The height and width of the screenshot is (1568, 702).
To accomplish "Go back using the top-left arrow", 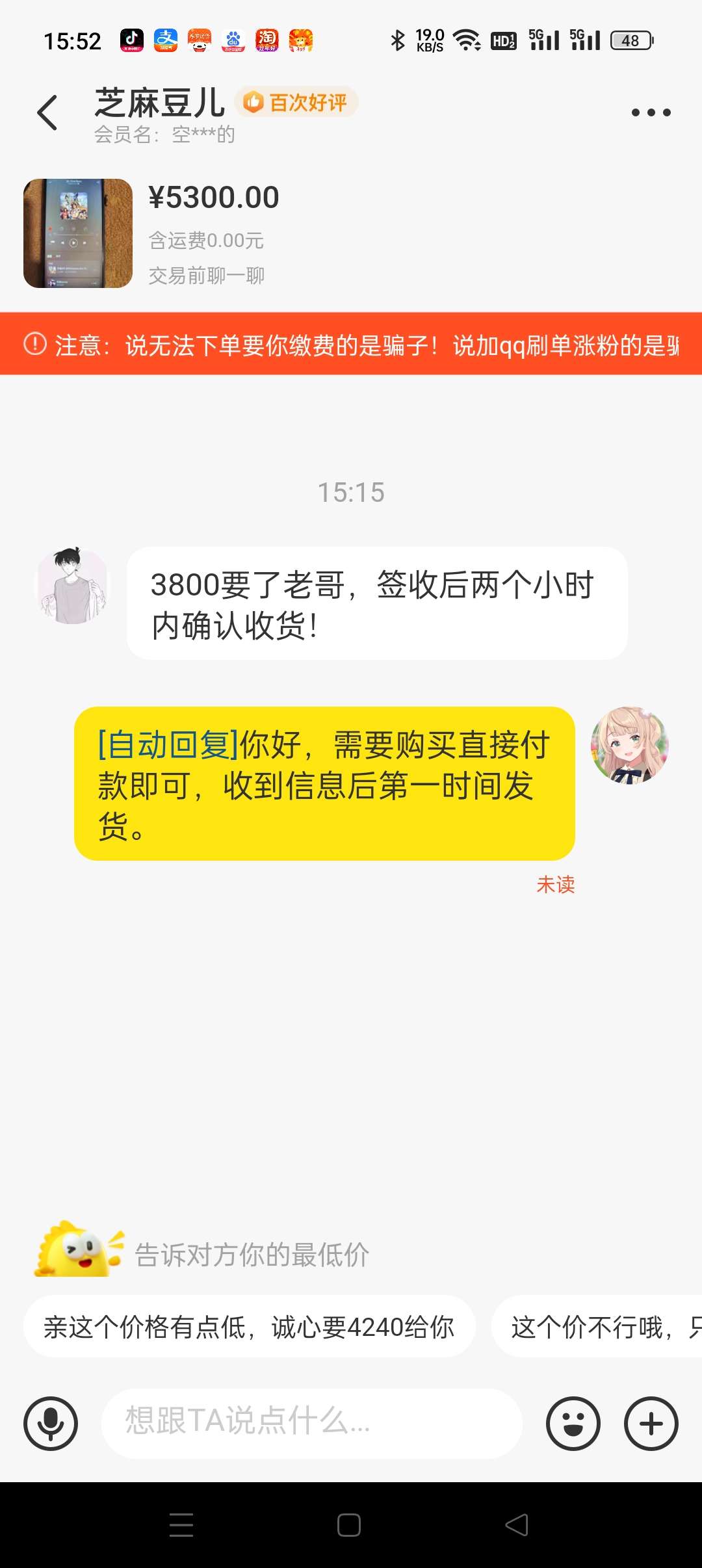I will pyautogui.click(x=47, y=112).
